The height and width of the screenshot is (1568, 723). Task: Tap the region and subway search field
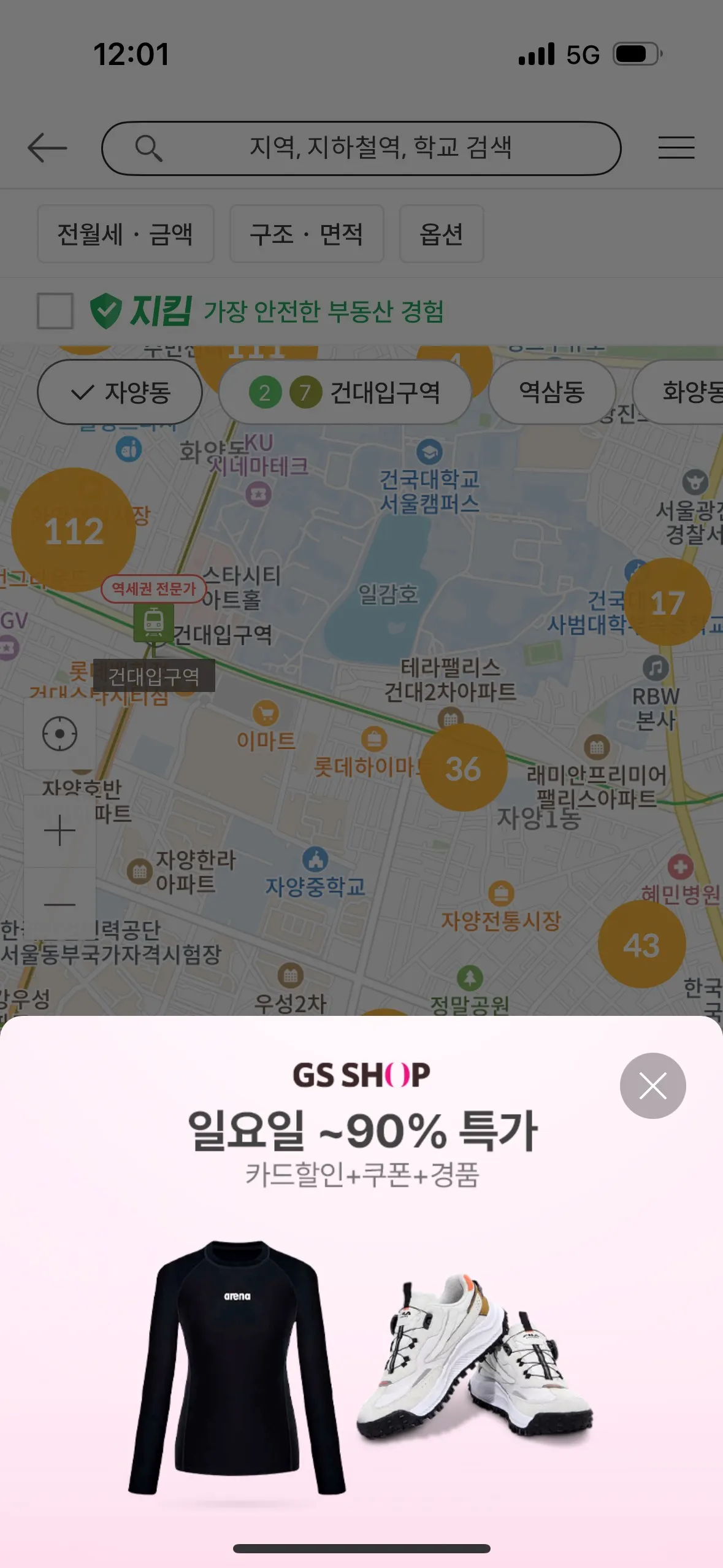click(361, 148)
